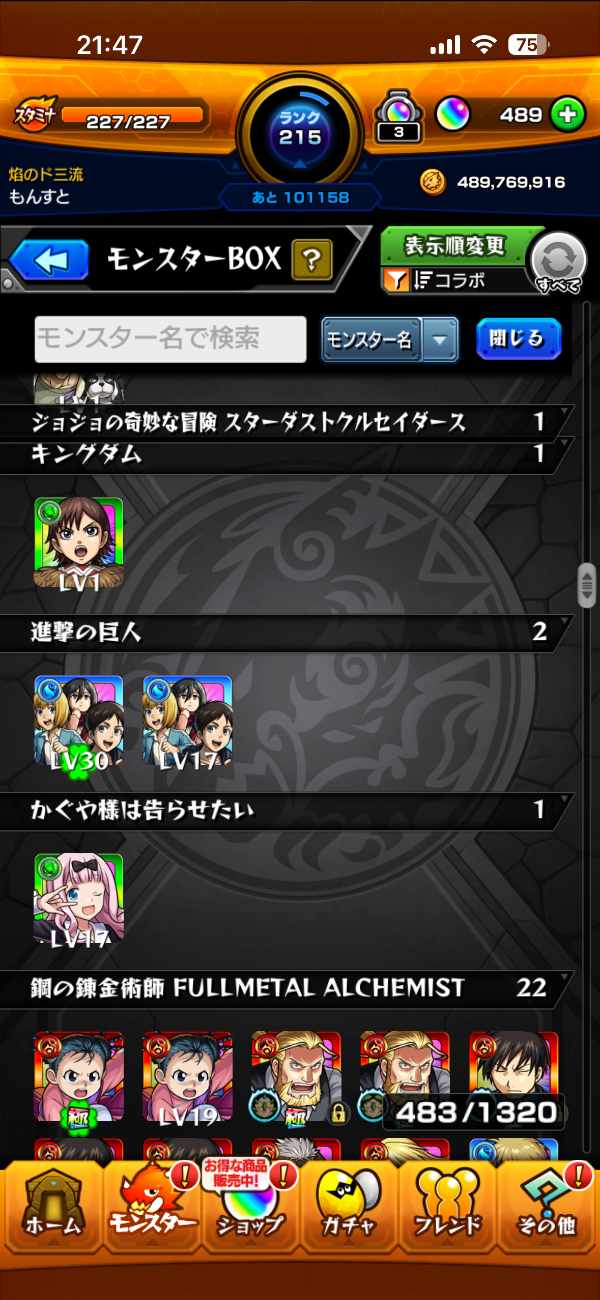Switch to the ガチャ tab

point(348,1211)
